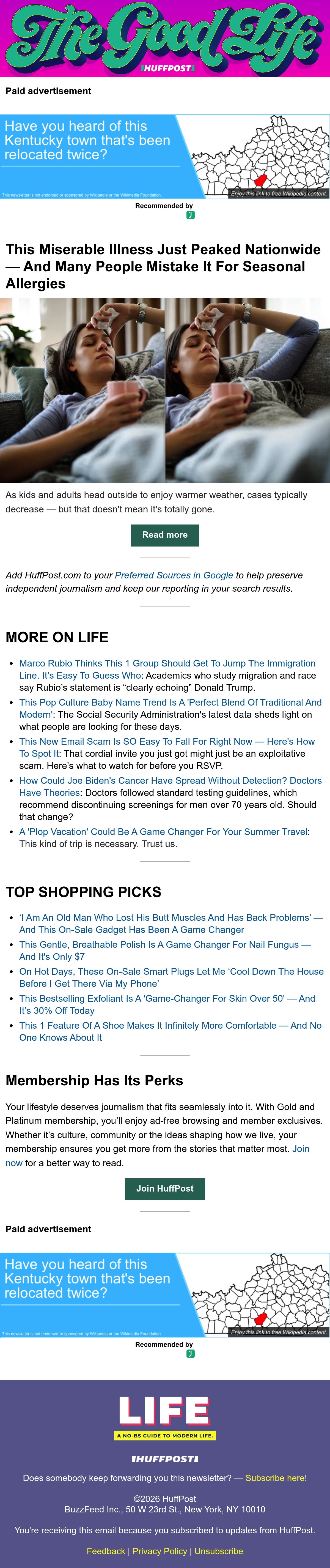Image resolution: width=330 pixels, height=1568 pixels.
Task: Read the Pop Culture Baby Name Trend story
Action: point(170,709)
